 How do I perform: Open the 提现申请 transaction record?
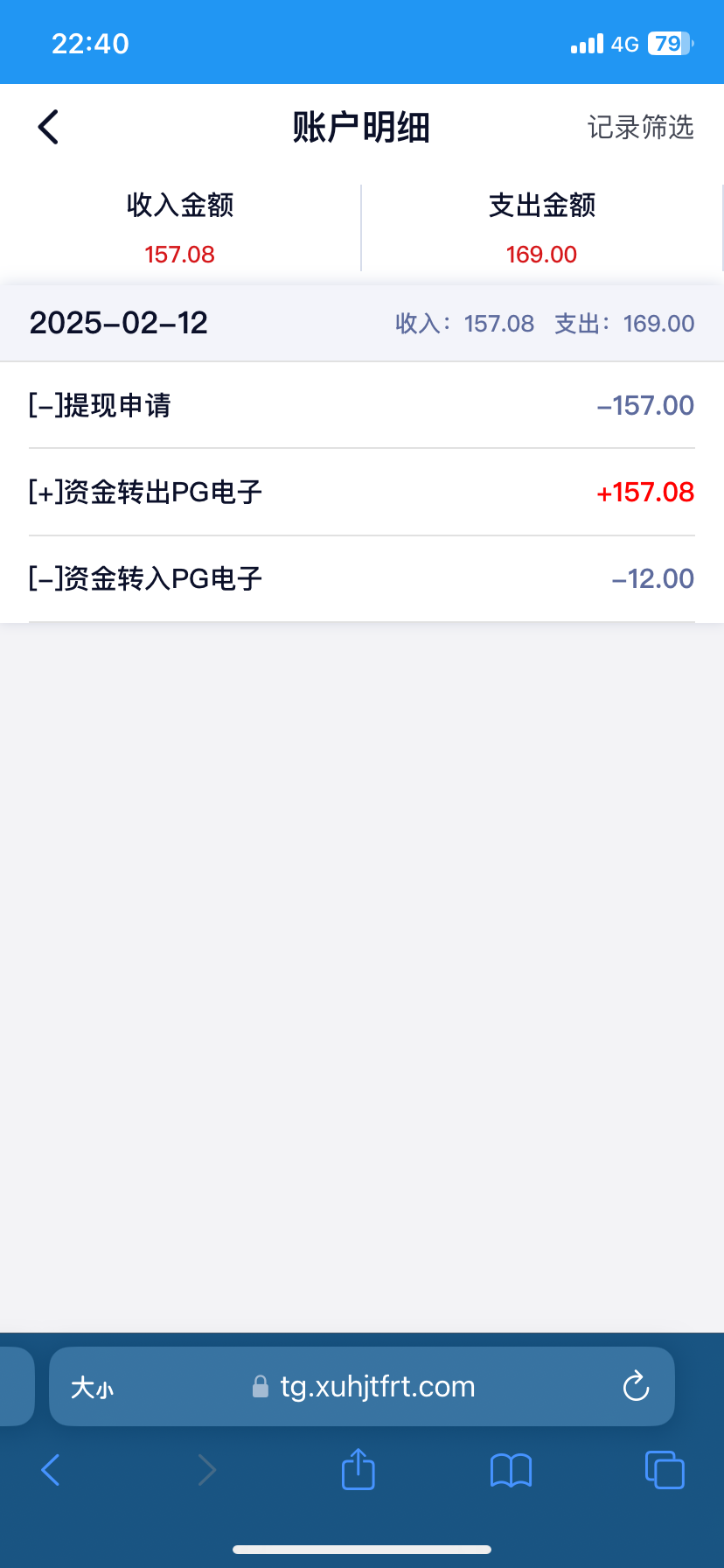(362, 406)
